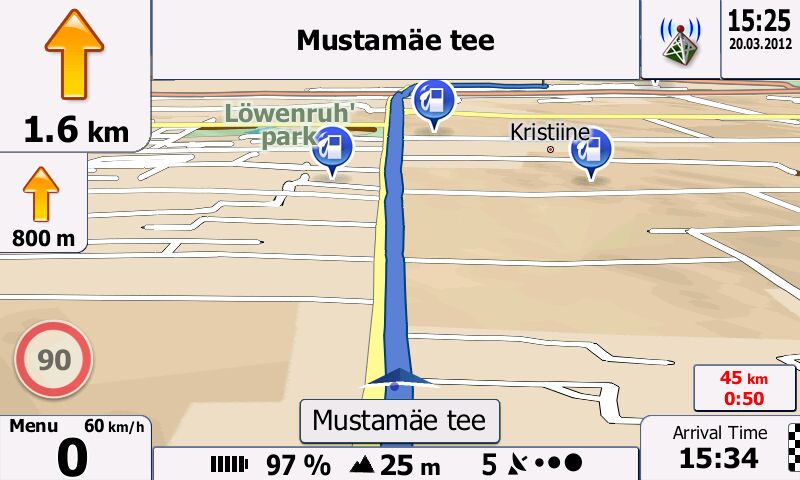This screenshot has width=800, height=480.
Task: Open the GPS satellite status icon
Action: tap(679, 40)
